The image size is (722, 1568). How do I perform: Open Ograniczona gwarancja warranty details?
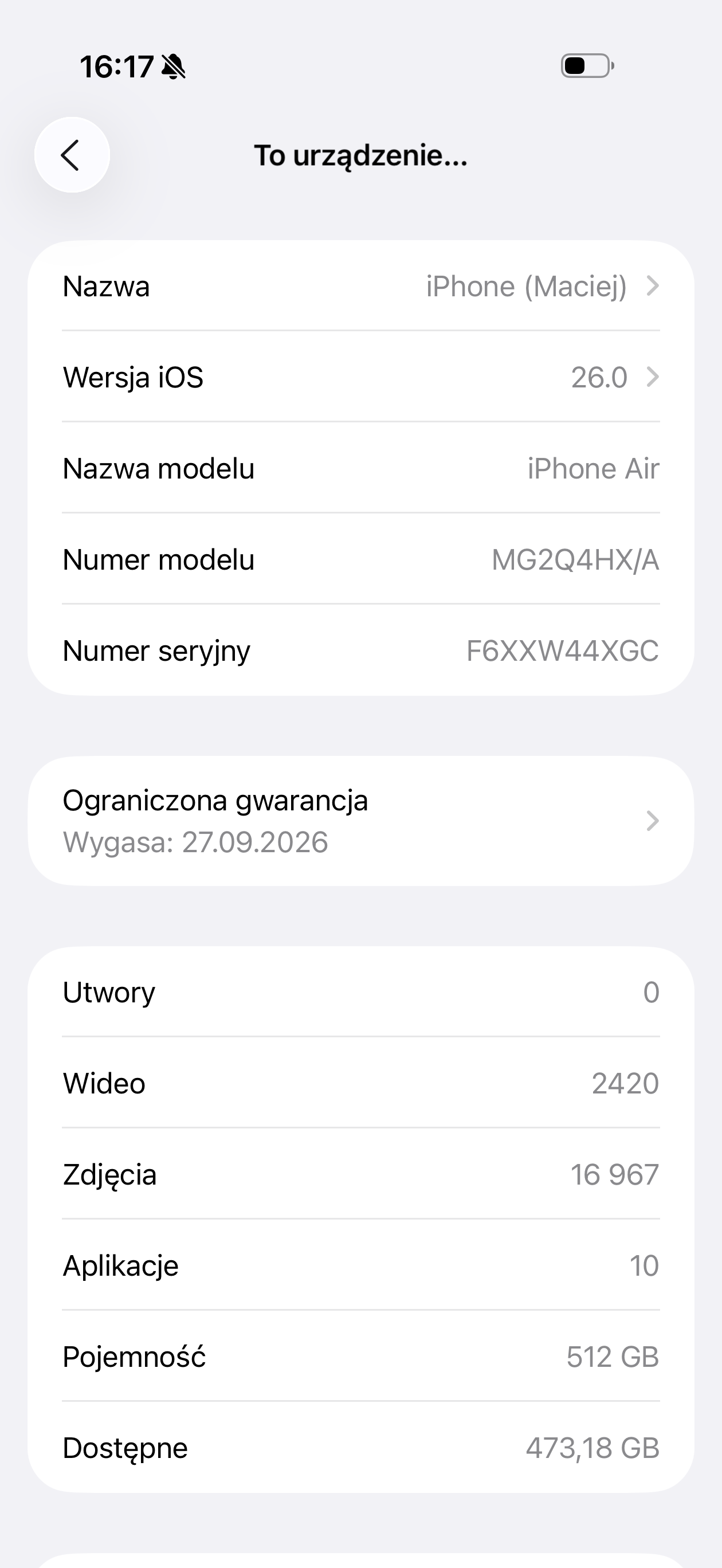tap(360, 821)
